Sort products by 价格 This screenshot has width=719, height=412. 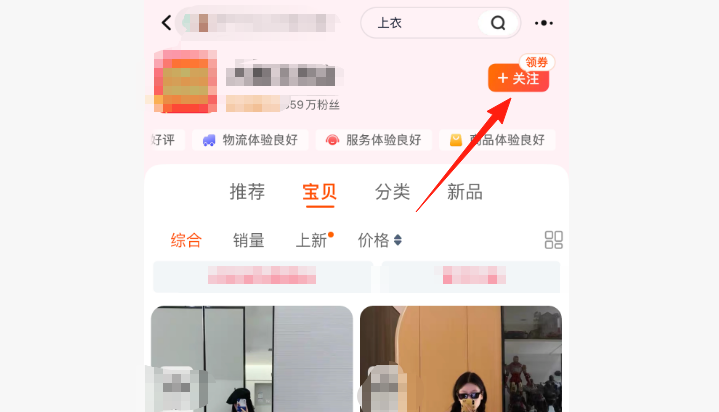379,240
